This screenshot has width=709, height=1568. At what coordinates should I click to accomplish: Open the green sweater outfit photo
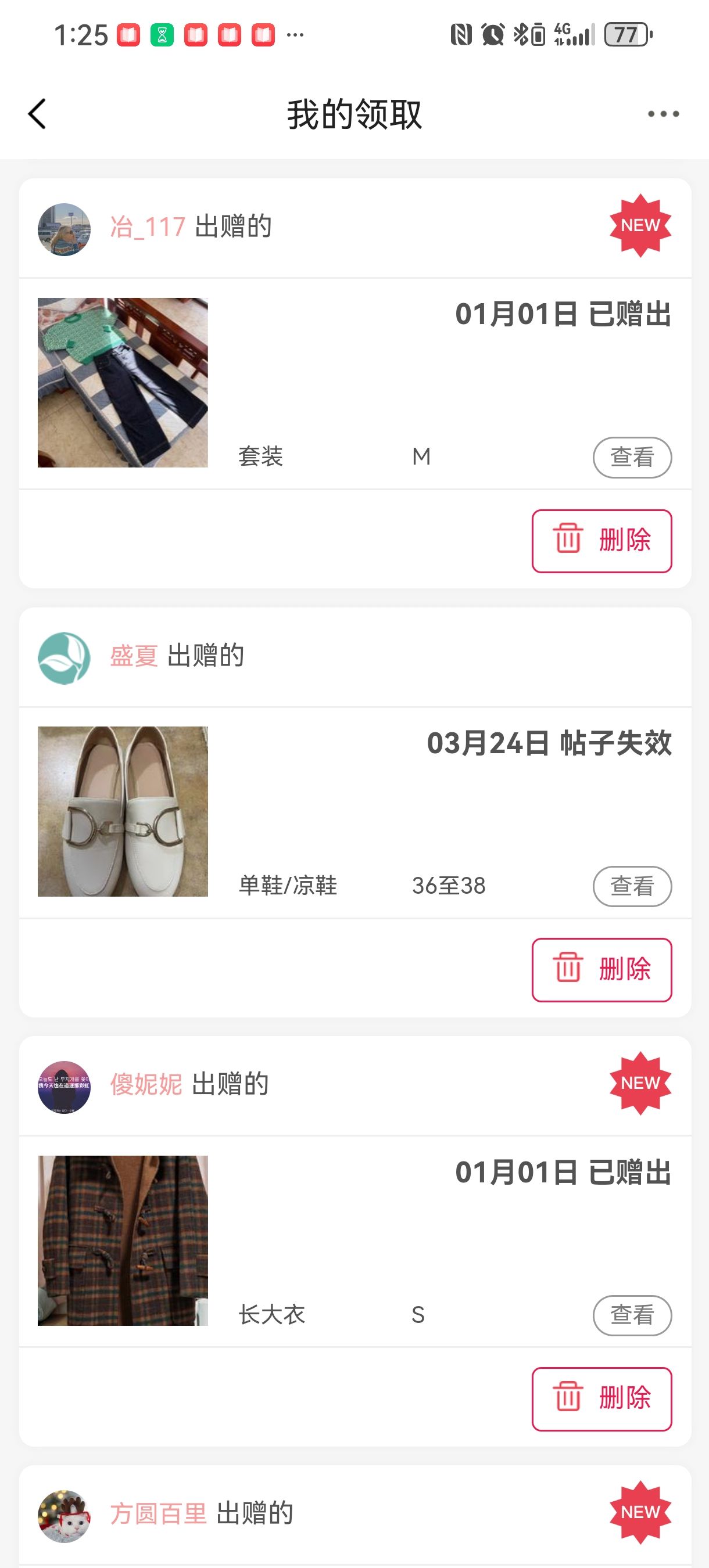123,383
